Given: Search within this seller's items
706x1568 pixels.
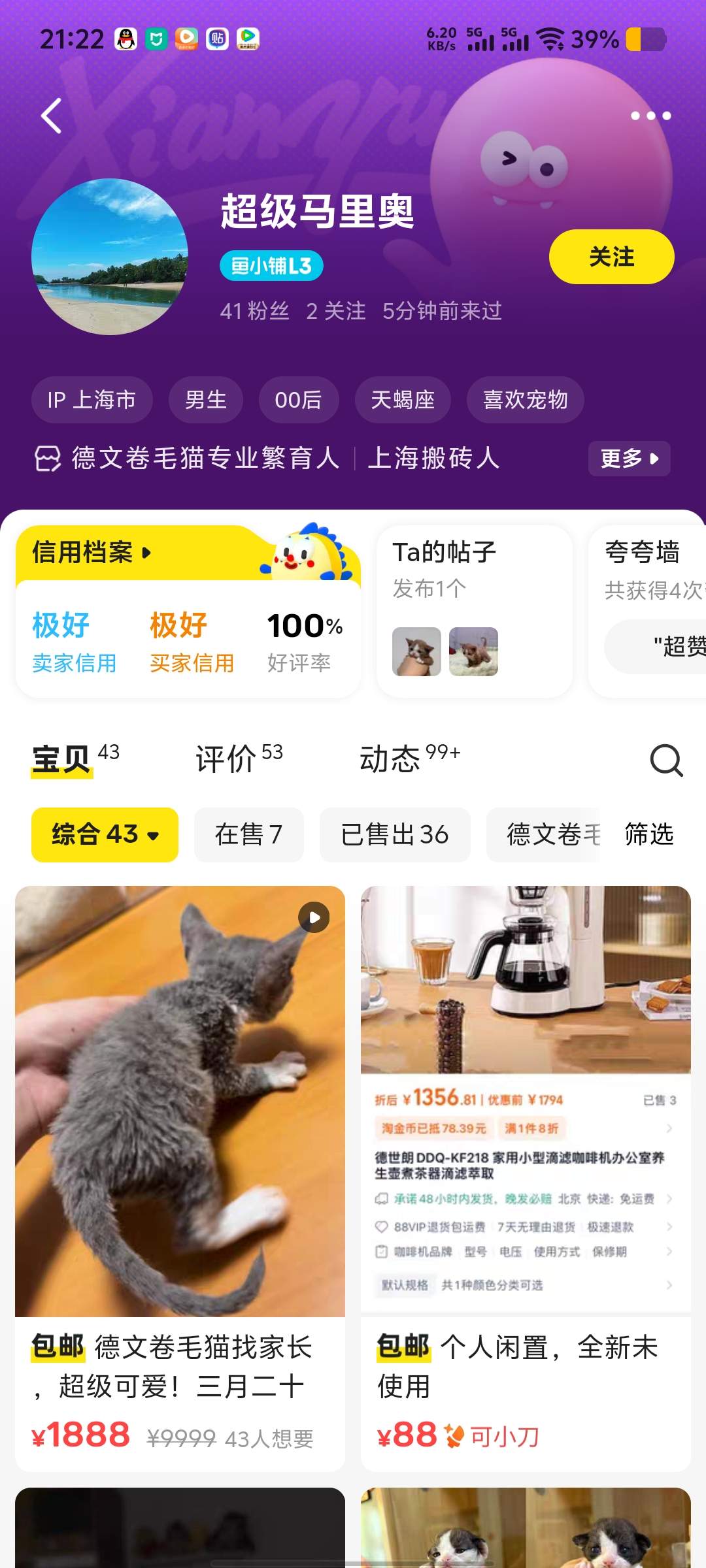Looking at the screenshot, I should (666, 760).
